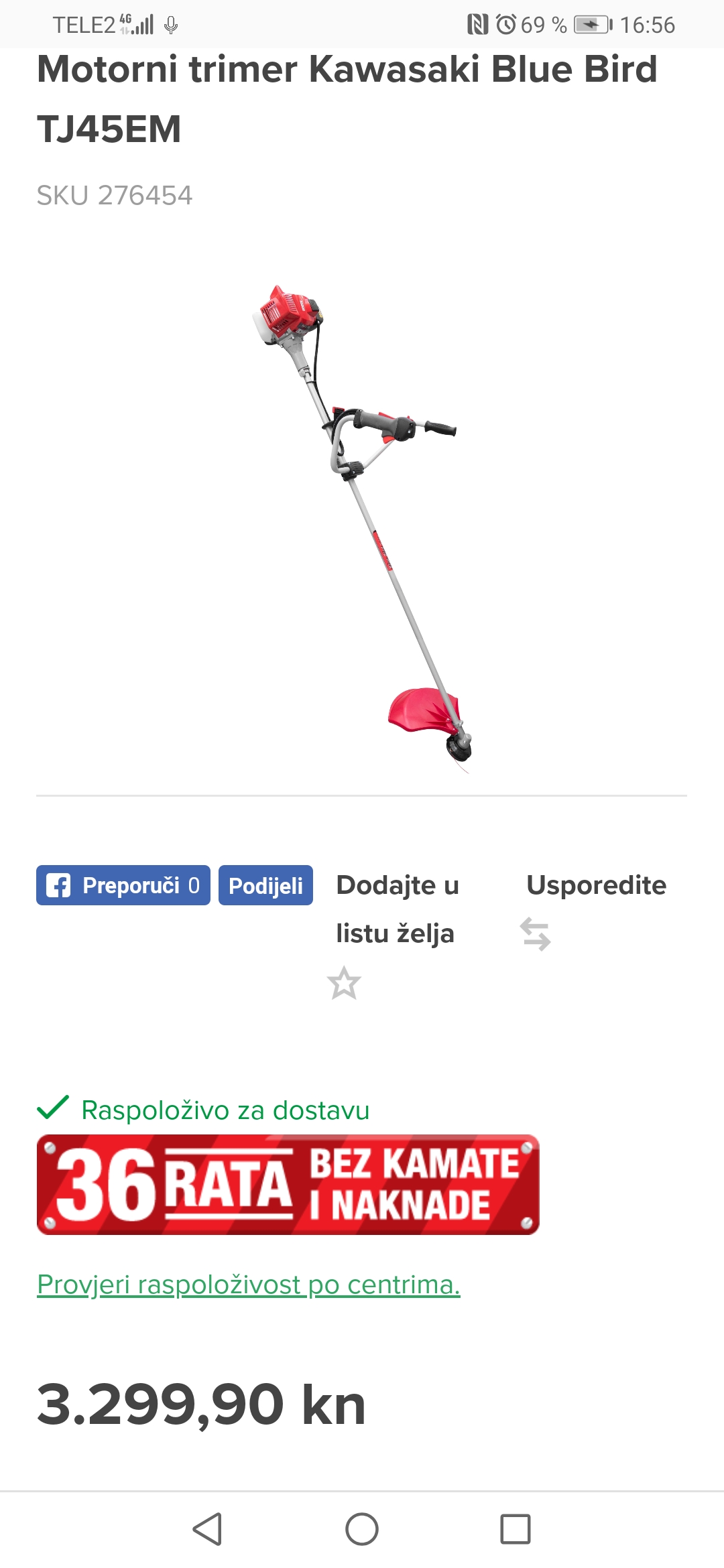The image size is (724, 1568).
Task: Go back with the system back button
Action: click(x=207, y=1529)
